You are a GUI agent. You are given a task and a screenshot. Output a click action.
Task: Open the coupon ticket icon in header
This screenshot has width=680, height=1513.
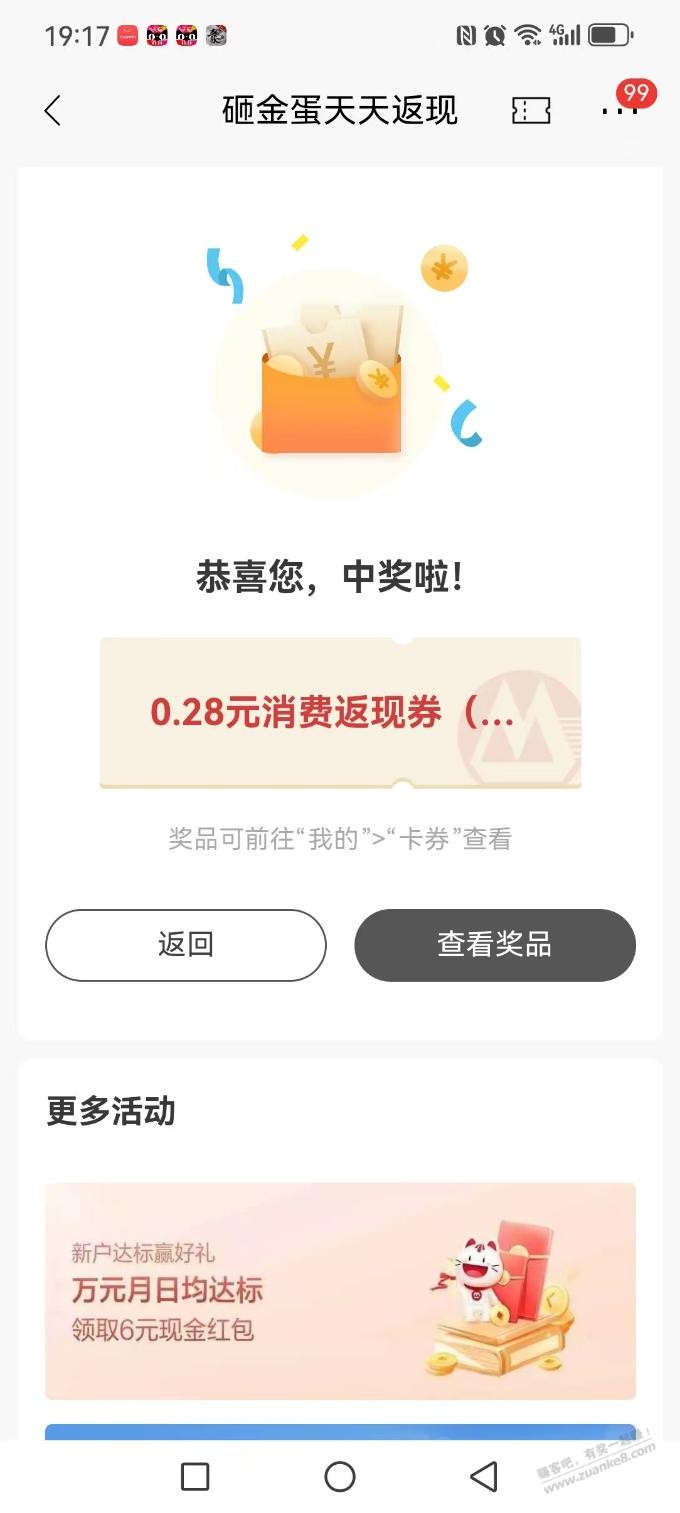pos(531,111)
